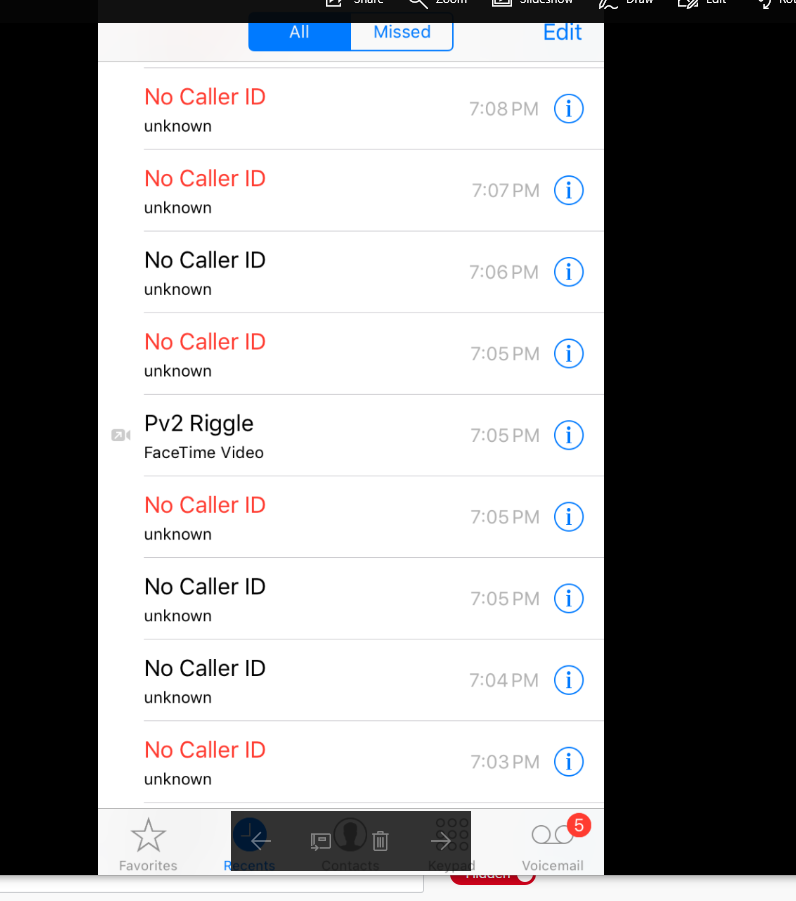The height and width of the screenshot is (901, 796).
Task: Delete this photo with the trash icon
Action: (x=380, y=841)
